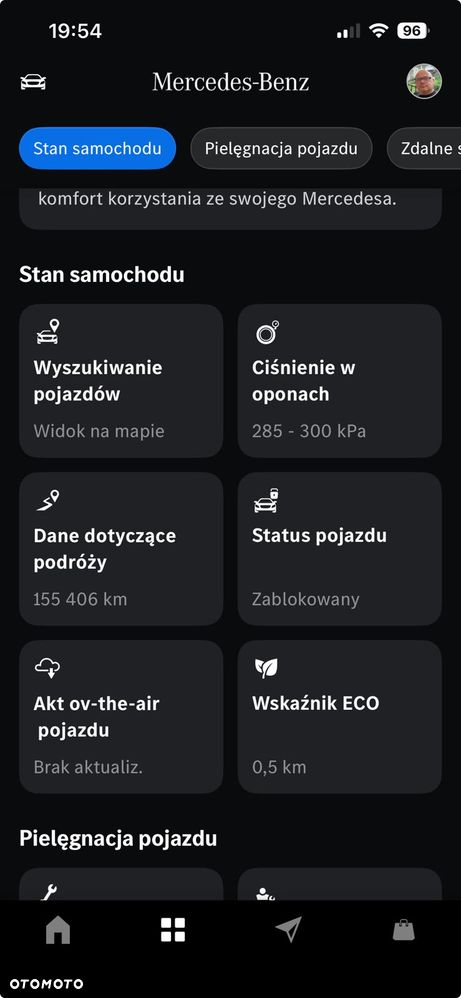Switch to the Pielęgnacja pojazdu chip

point(281,148)
